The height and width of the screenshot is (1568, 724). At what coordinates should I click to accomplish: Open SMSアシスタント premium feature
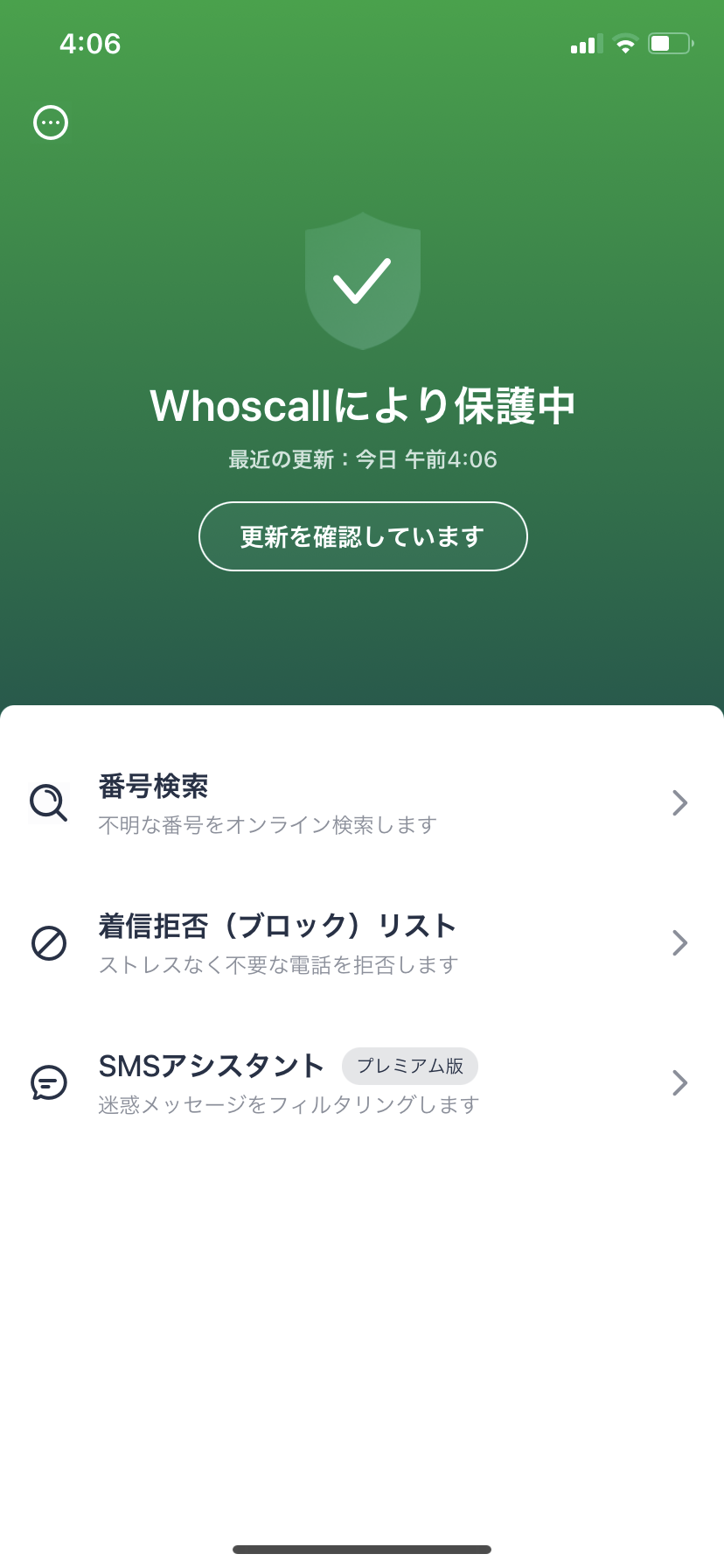click(362, 1083)
